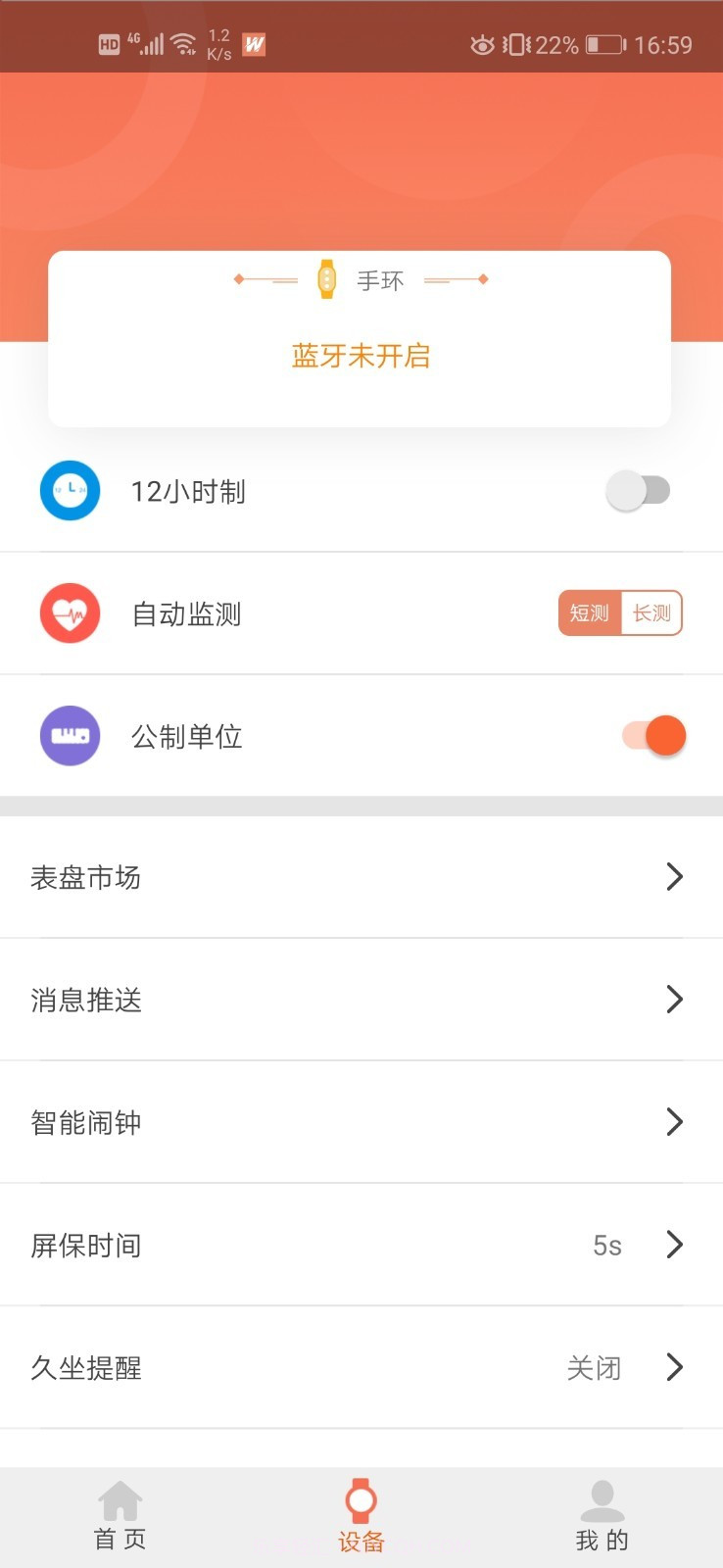Open 久坐提醒 showing 关闭
The image size is (723, 1568).
(361, 1367)
